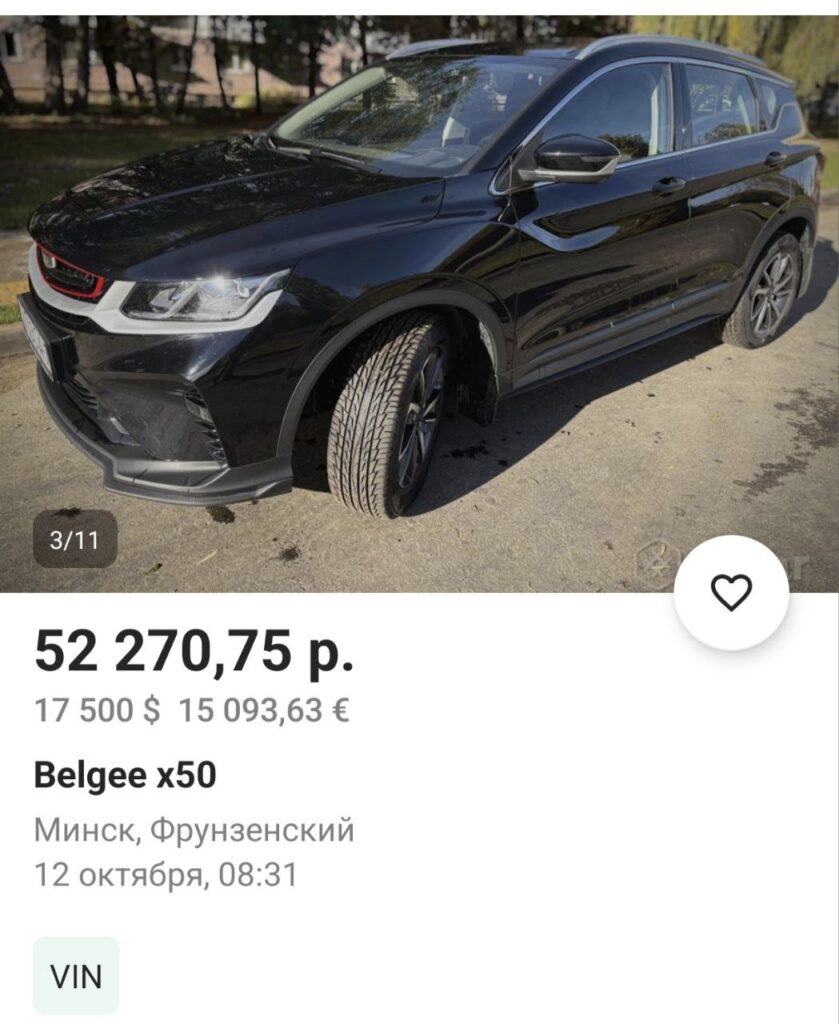Screen dimensions: 839x1024
Task: Open the VIN check badge
Action: coord(76,975)
